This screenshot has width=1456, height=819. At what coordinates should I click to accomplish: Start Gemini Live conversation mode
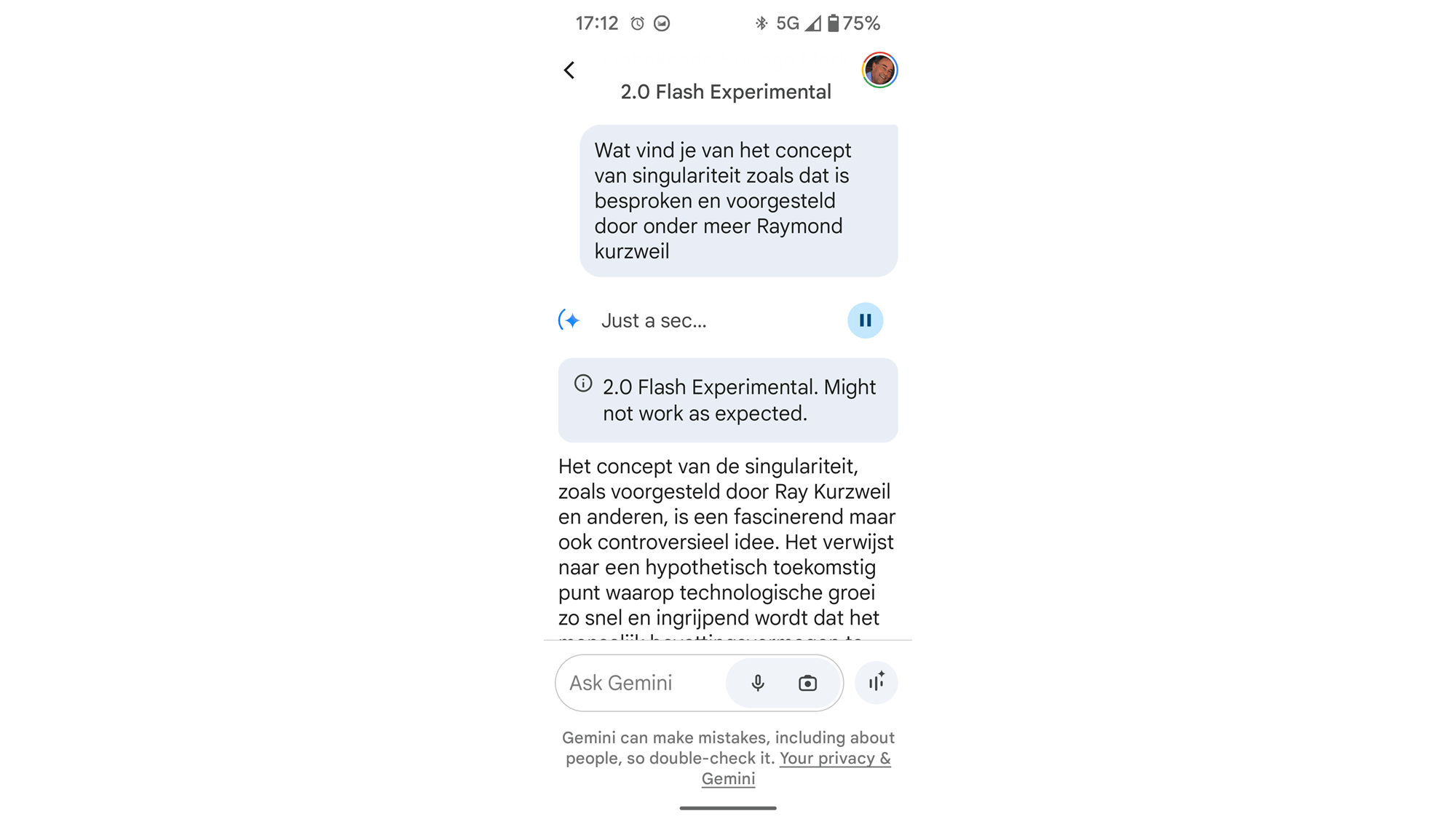click(x=876, y=682)
